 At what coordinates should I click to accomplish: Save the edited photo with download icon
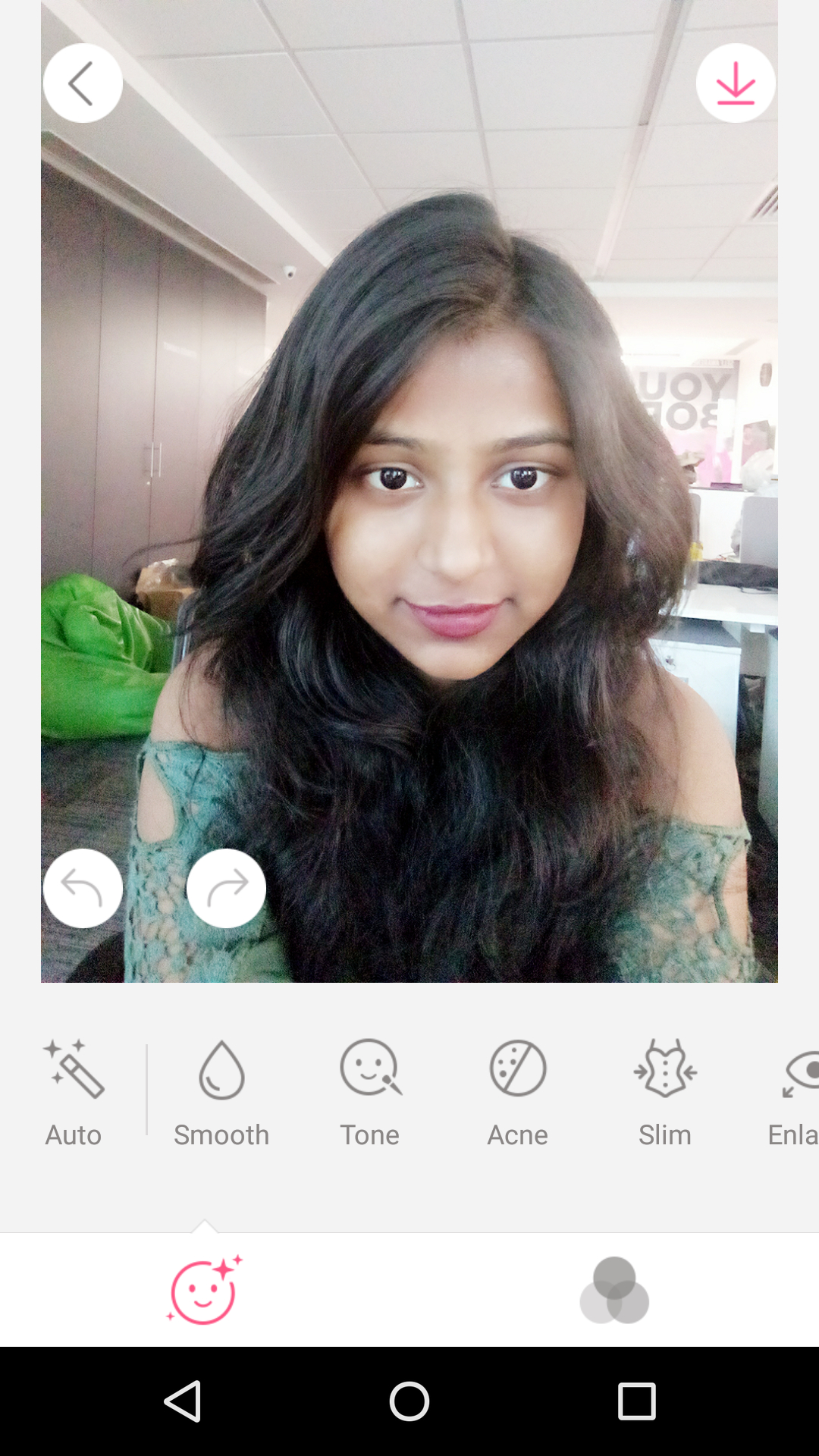[736, 83]
